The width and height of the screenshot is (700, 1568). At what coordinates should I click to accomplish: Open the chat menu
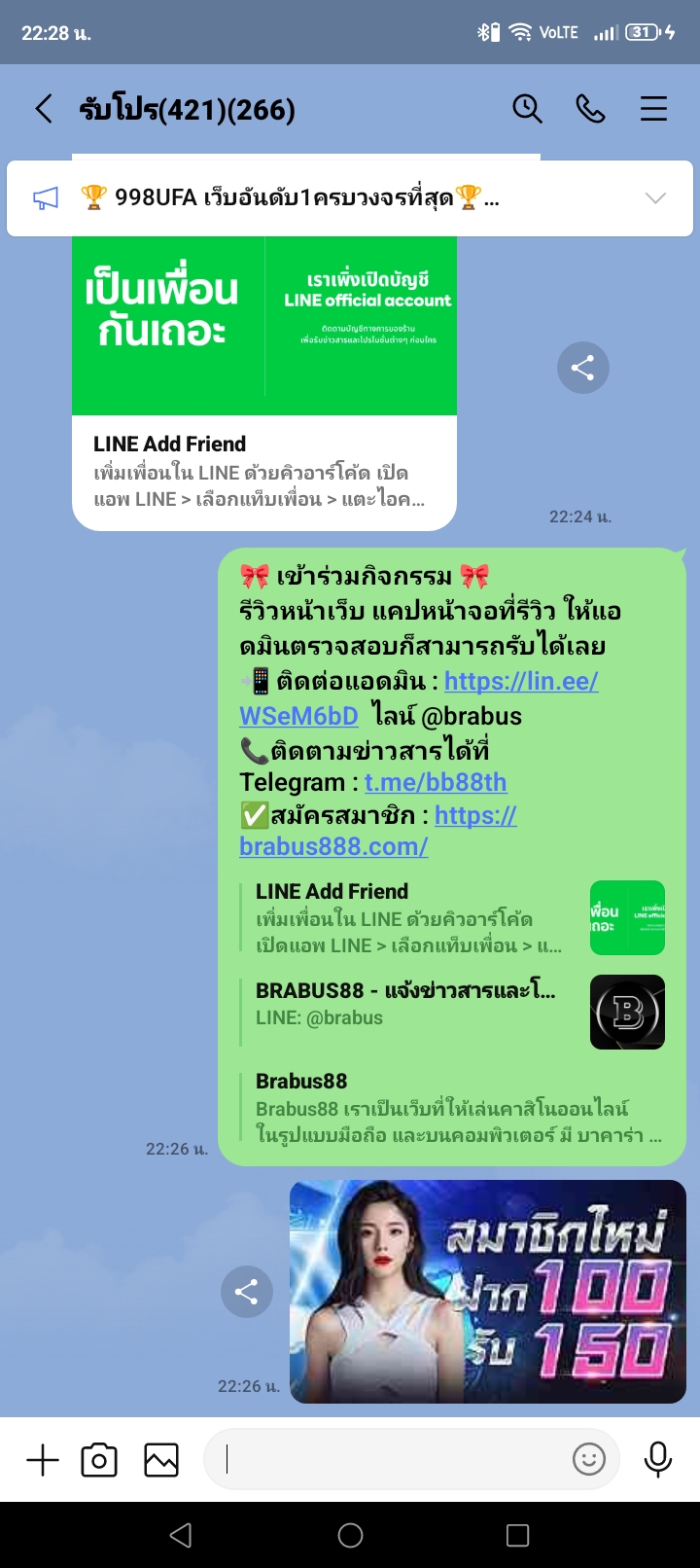coord(653,108)
